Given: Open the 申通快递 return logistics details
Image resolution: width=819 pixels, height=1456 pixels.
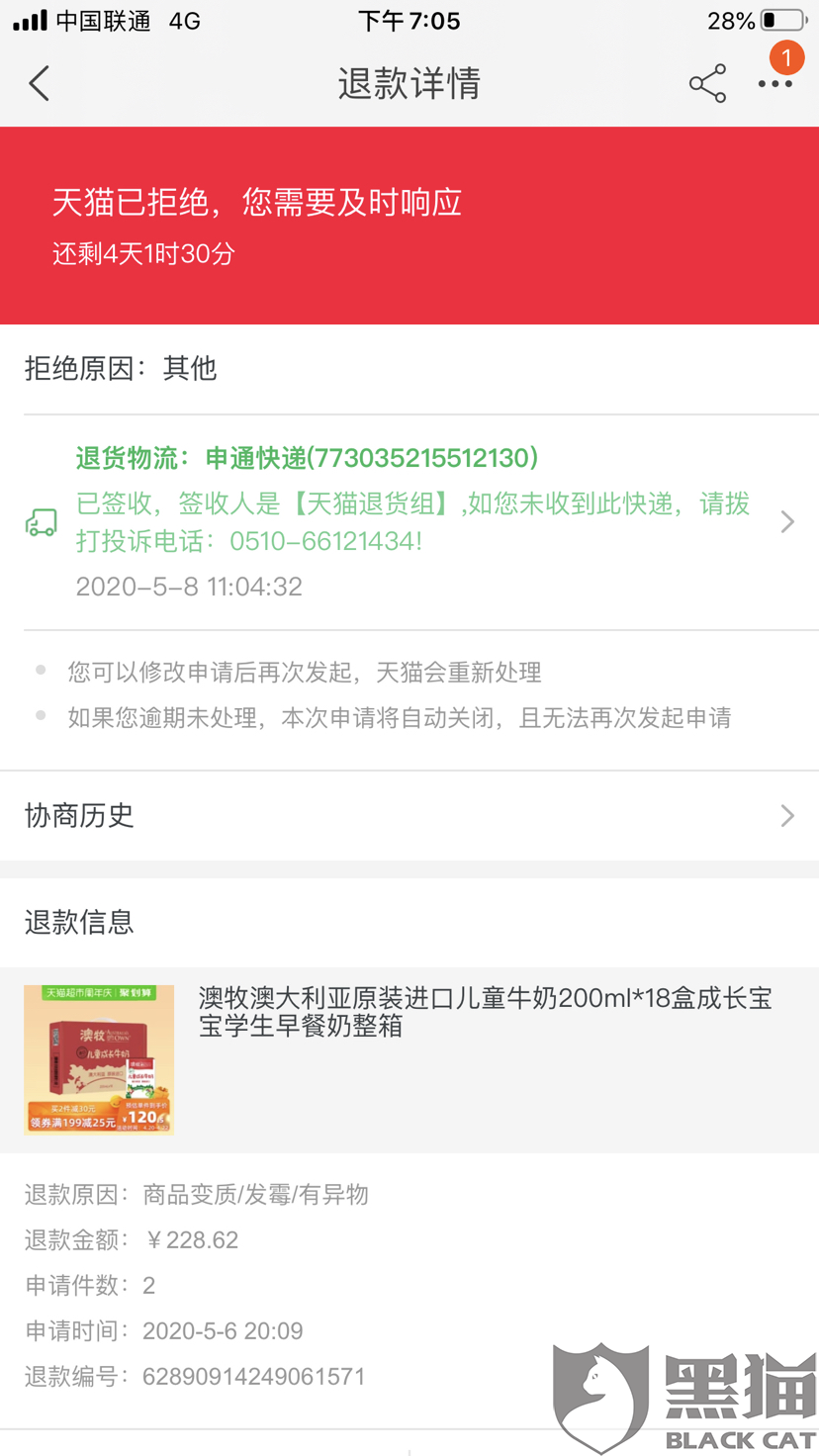Looking at the screenshot, I should tap(409, 521).
